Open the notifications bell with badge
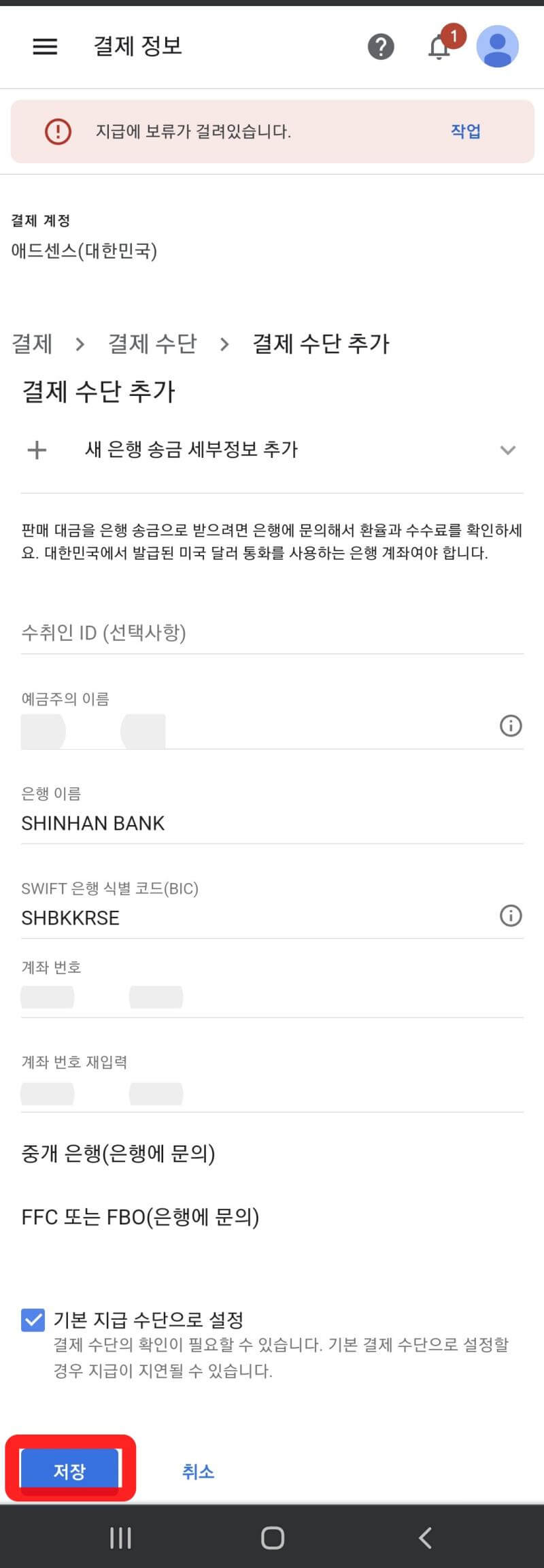Screen dimensions: 544x1568 point(439,48)
